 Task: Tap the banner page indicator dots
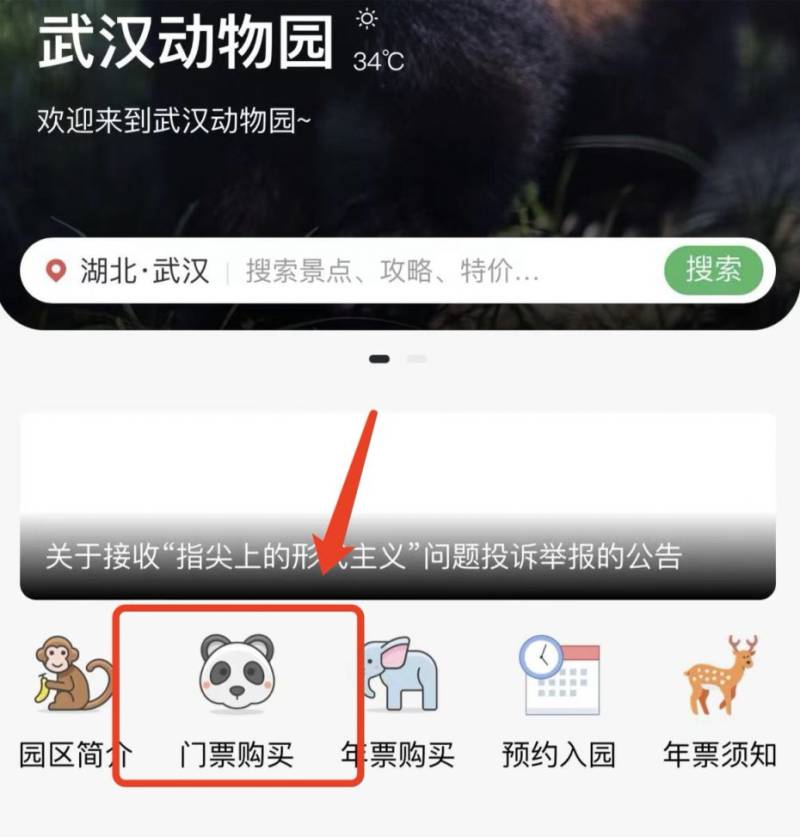398,358
